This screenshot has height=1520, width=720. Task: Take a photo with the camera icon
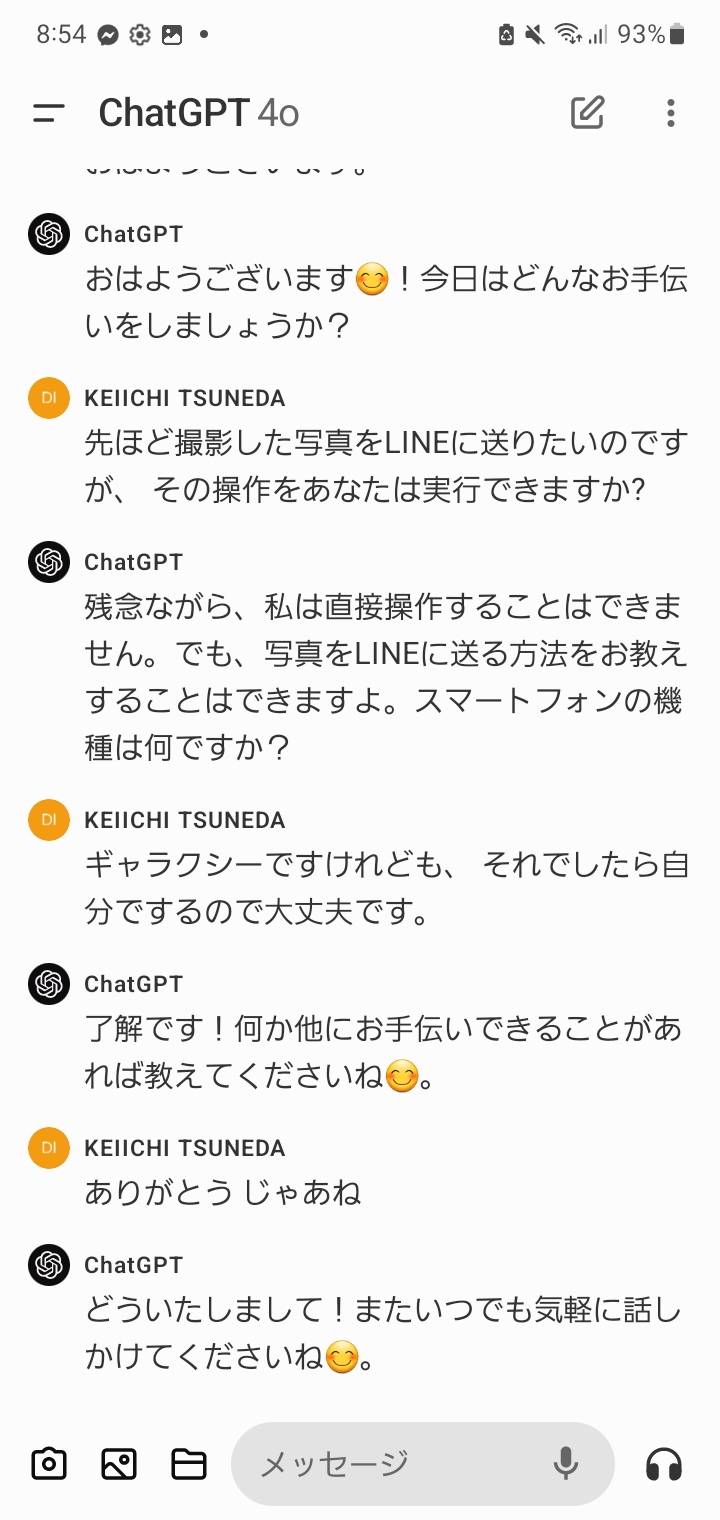(49, 1464)
